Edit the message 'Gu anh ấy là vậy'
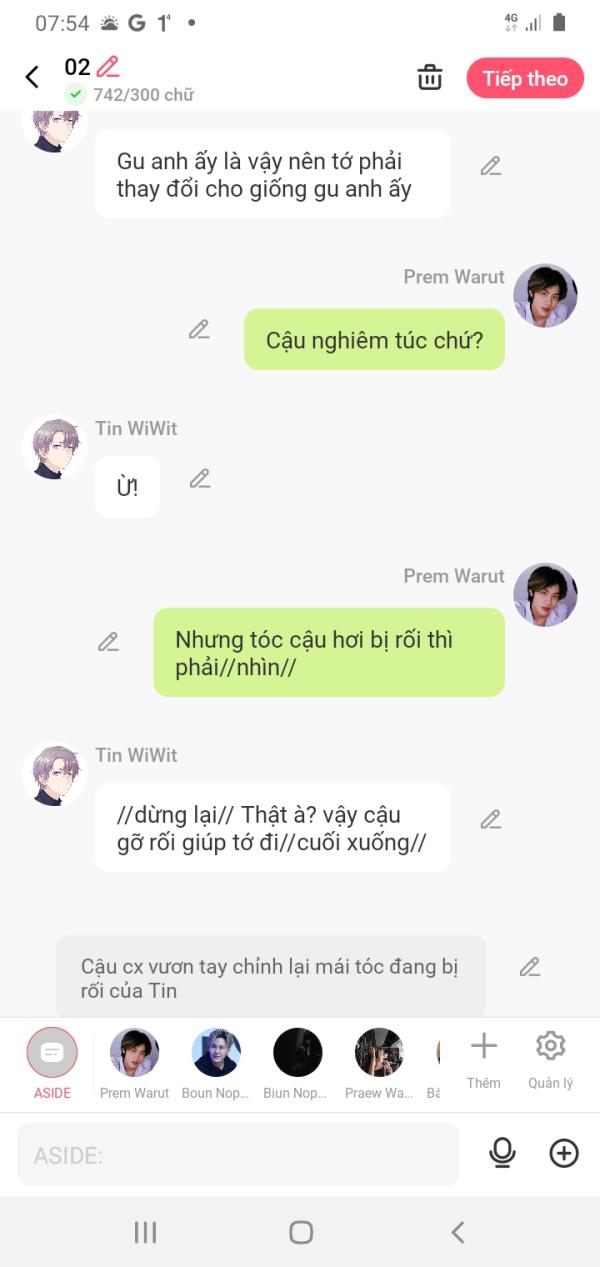The width and height of the screenshot is (600, 1267). [490, 166]
